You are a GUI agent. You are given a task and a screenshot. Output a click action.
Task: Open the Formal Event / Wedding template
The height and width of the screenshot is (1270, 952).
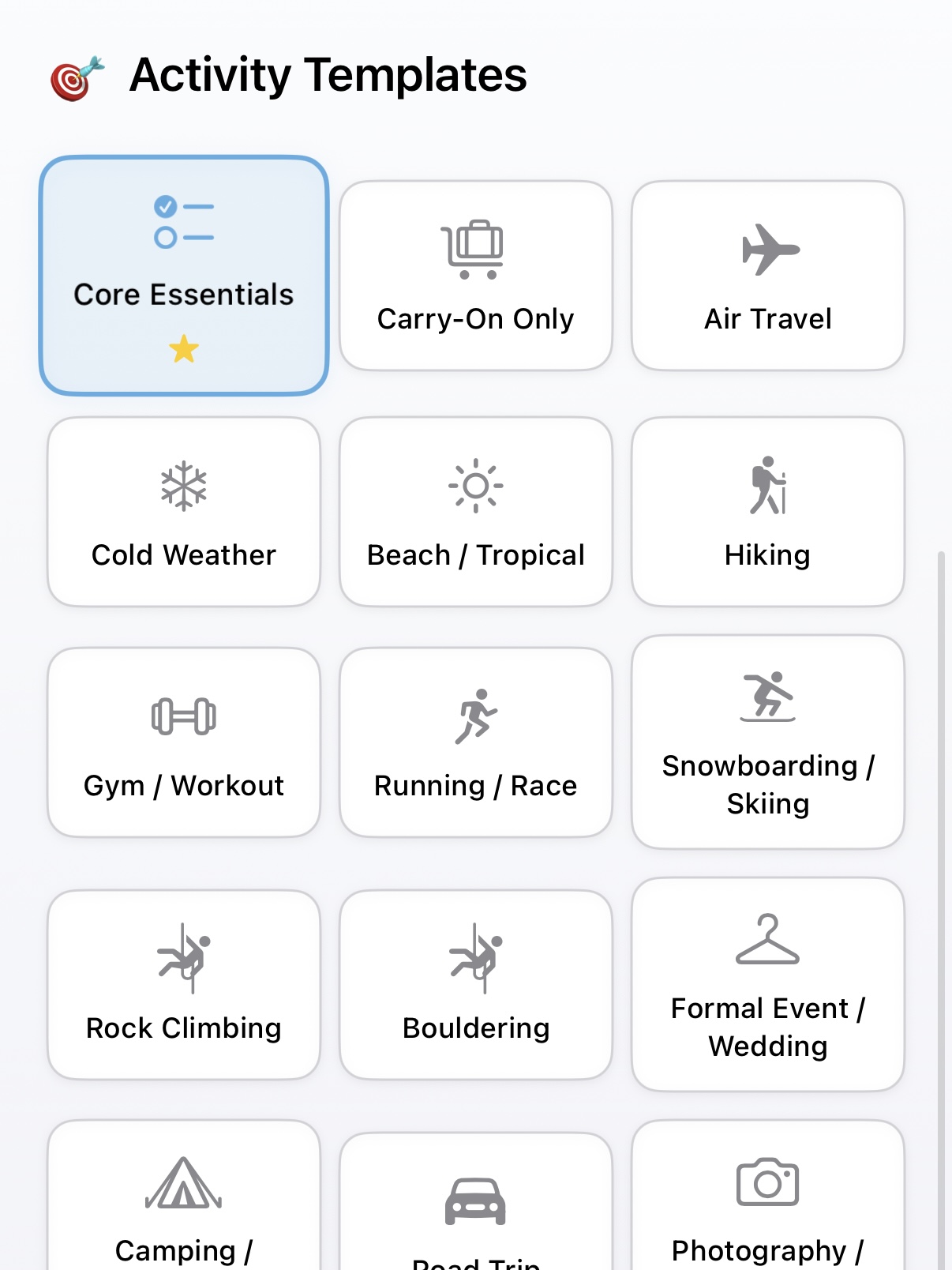pos(767,983)
